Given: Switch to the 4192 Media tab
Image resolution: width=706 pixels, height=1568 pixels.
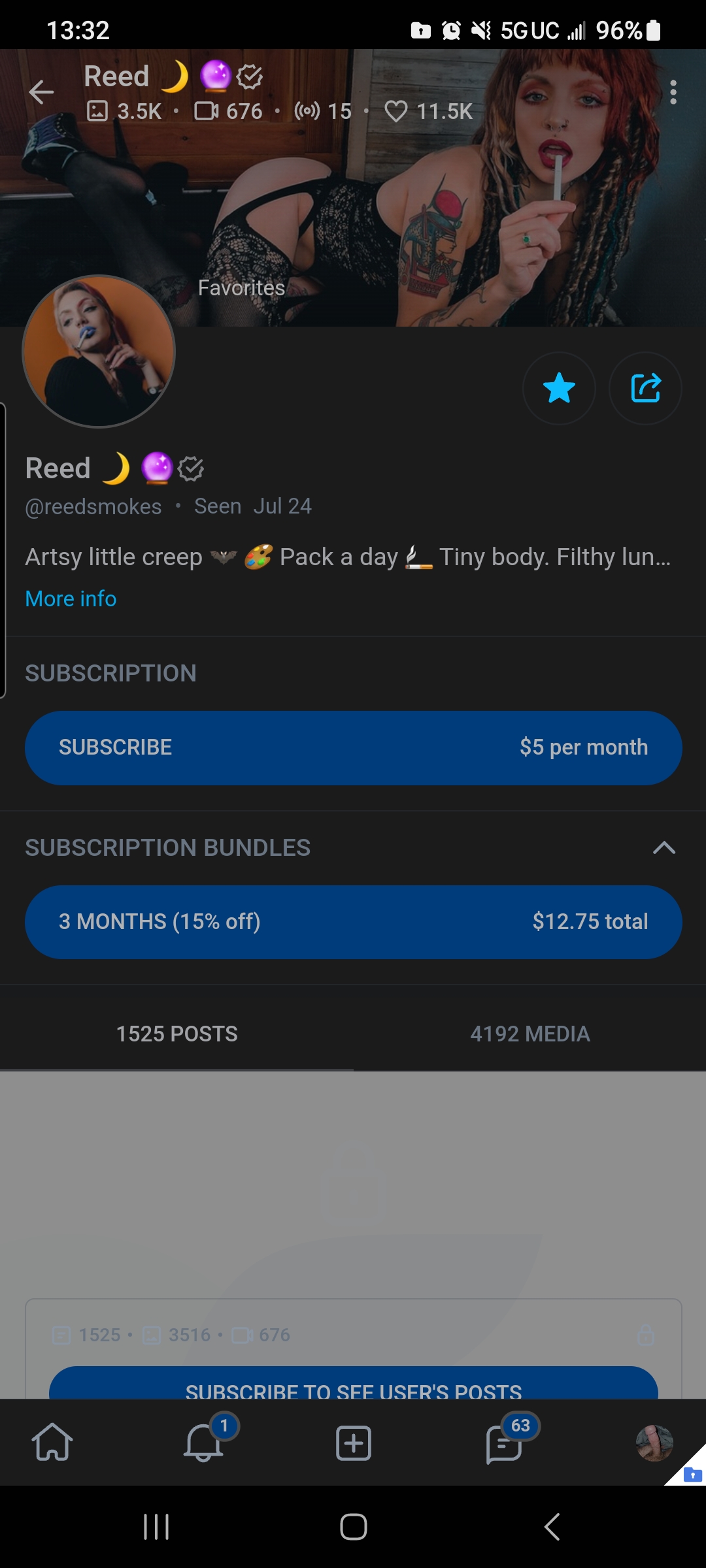Looking at the screenshot, I should [x=529, y=1034].
